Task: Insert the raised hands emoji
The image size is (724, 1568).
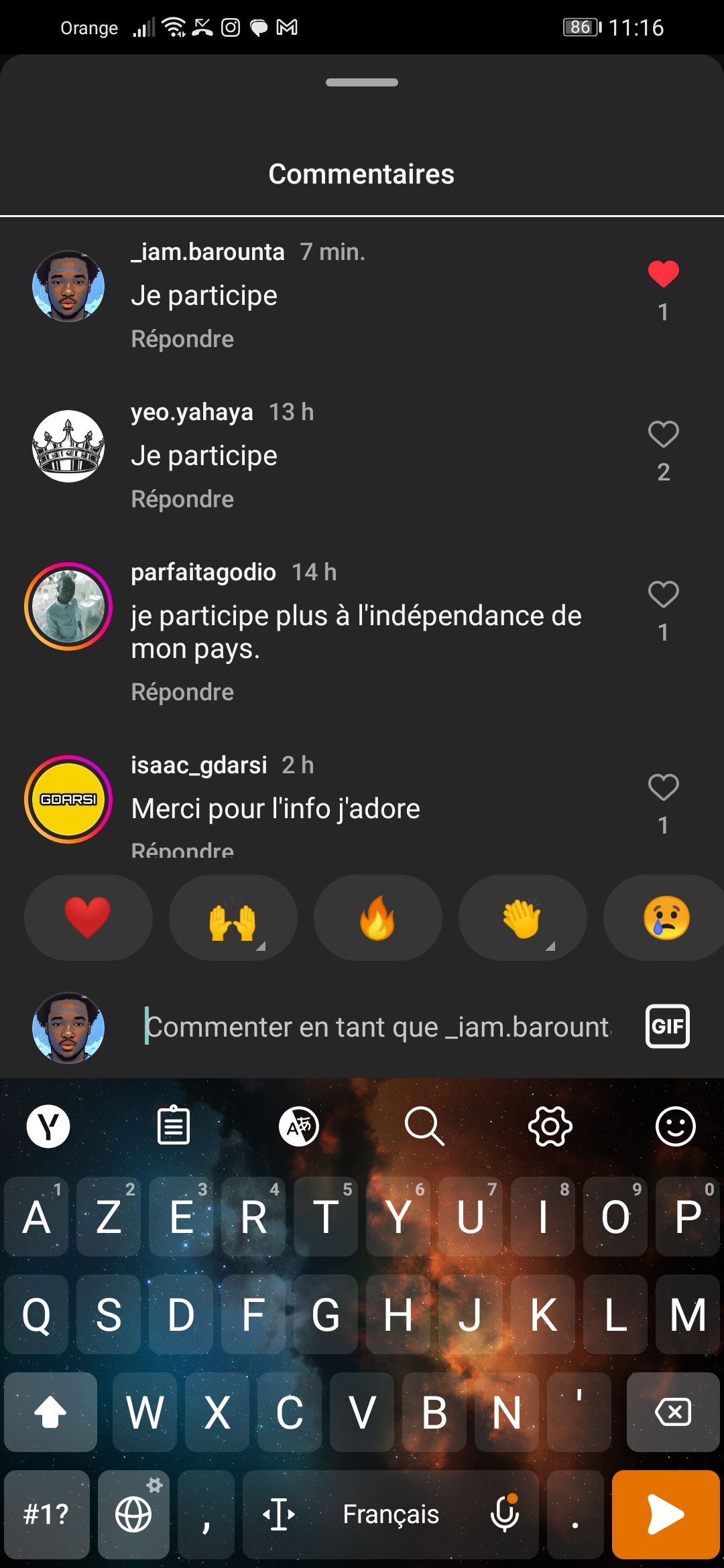Action: (x=233, y=917)
